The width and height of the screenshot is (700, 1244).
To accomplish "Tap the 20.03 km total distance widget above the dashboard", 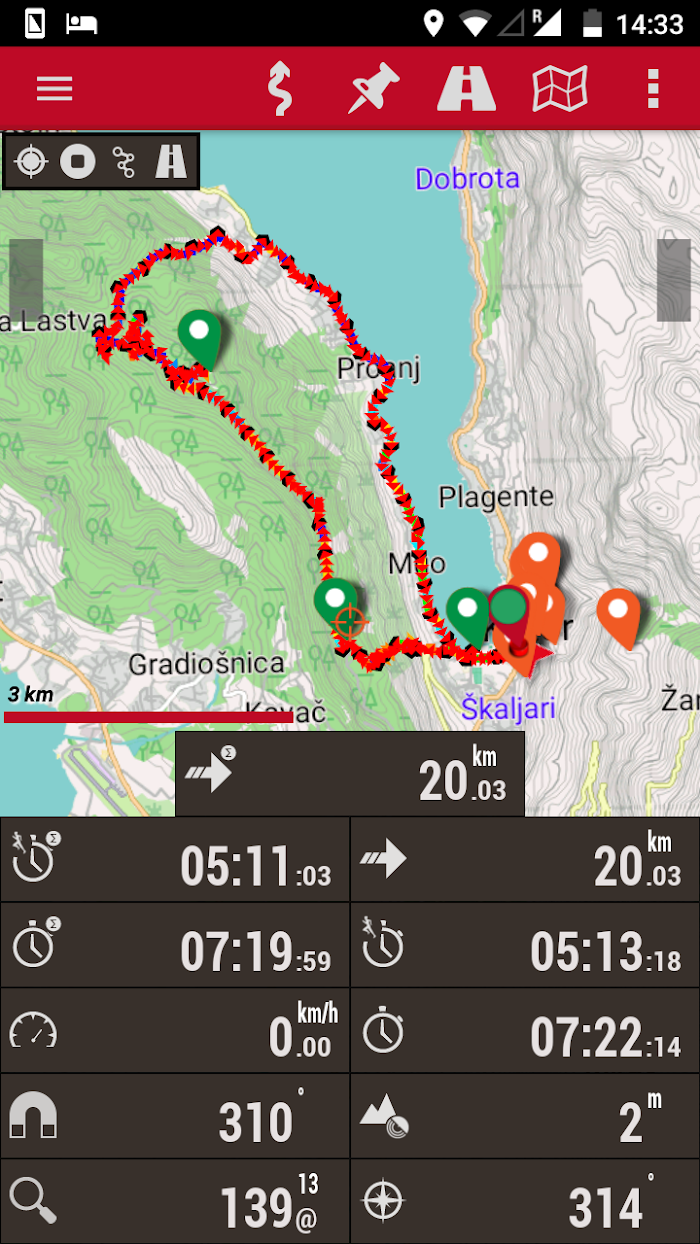I will [x=350, y=774].
